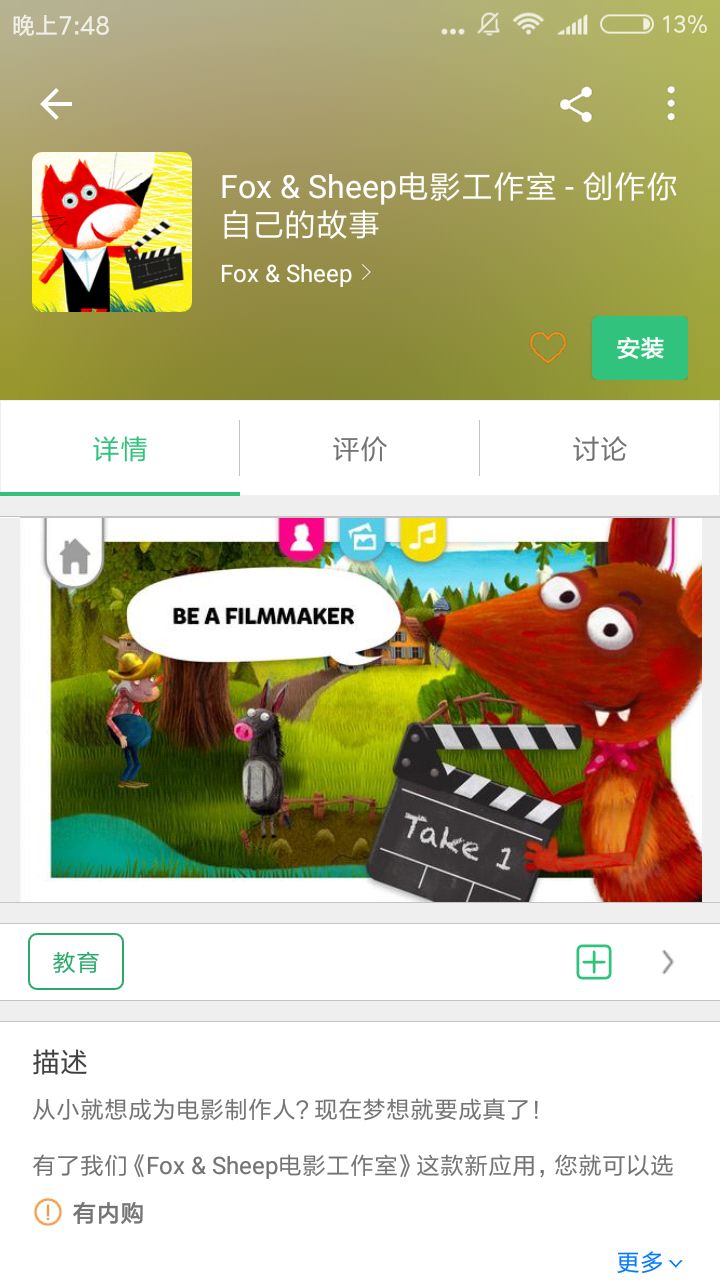720x1280 pixels.
Task: Switch to the 讨论 tab
Action: [x=600, y=449]
